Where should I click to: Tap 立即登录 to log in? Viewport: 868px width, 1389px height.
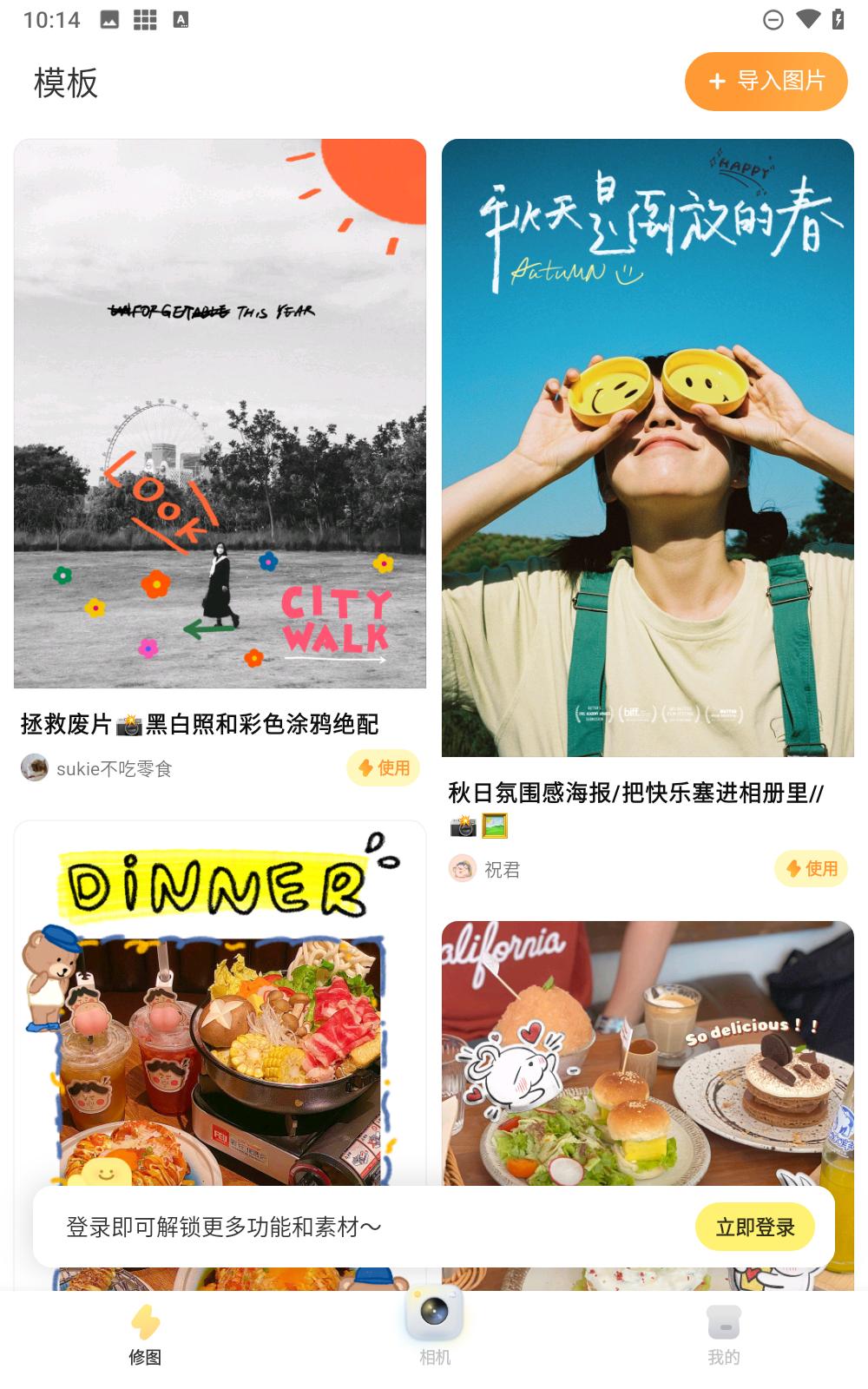tap(754, 1227)
